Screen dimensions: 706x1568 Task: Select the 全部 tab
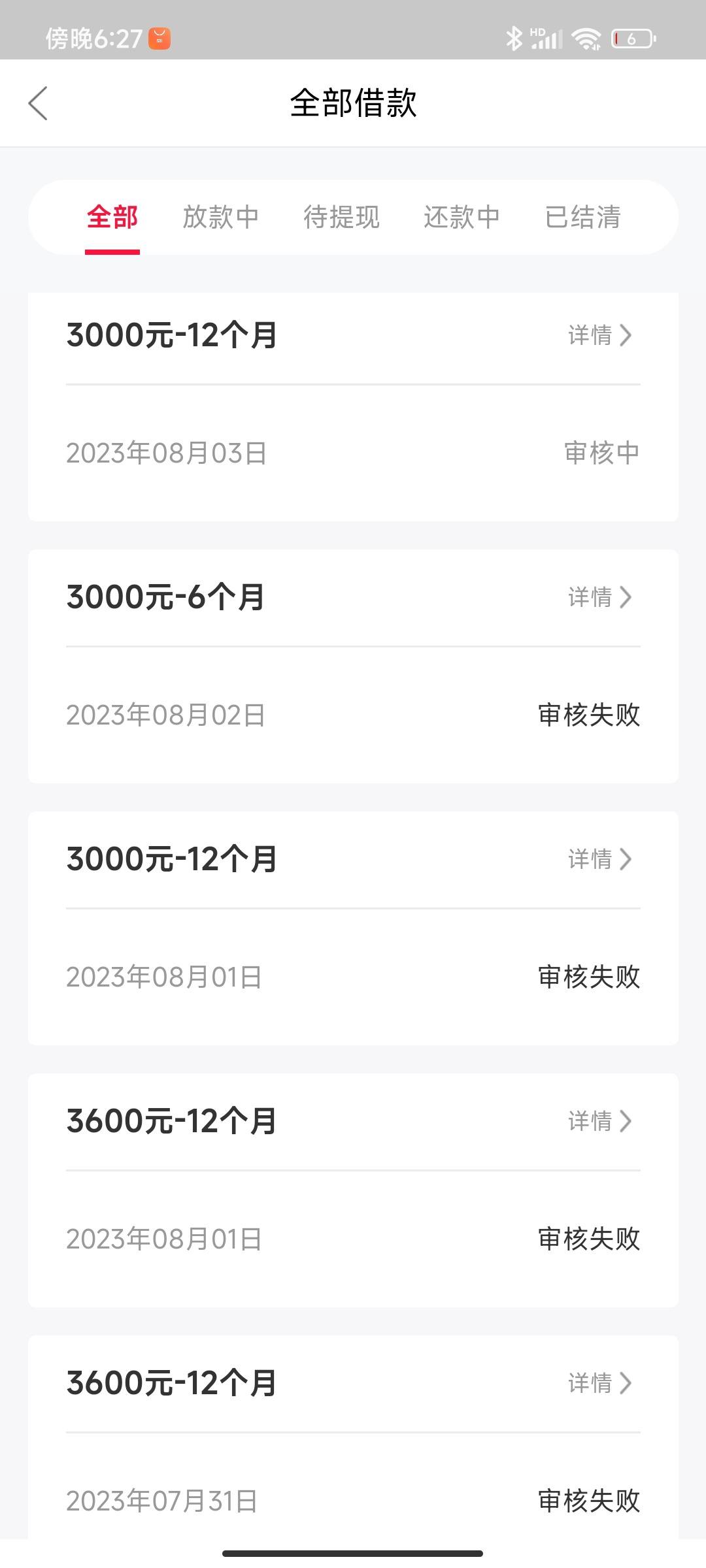(x=112, y=217)
